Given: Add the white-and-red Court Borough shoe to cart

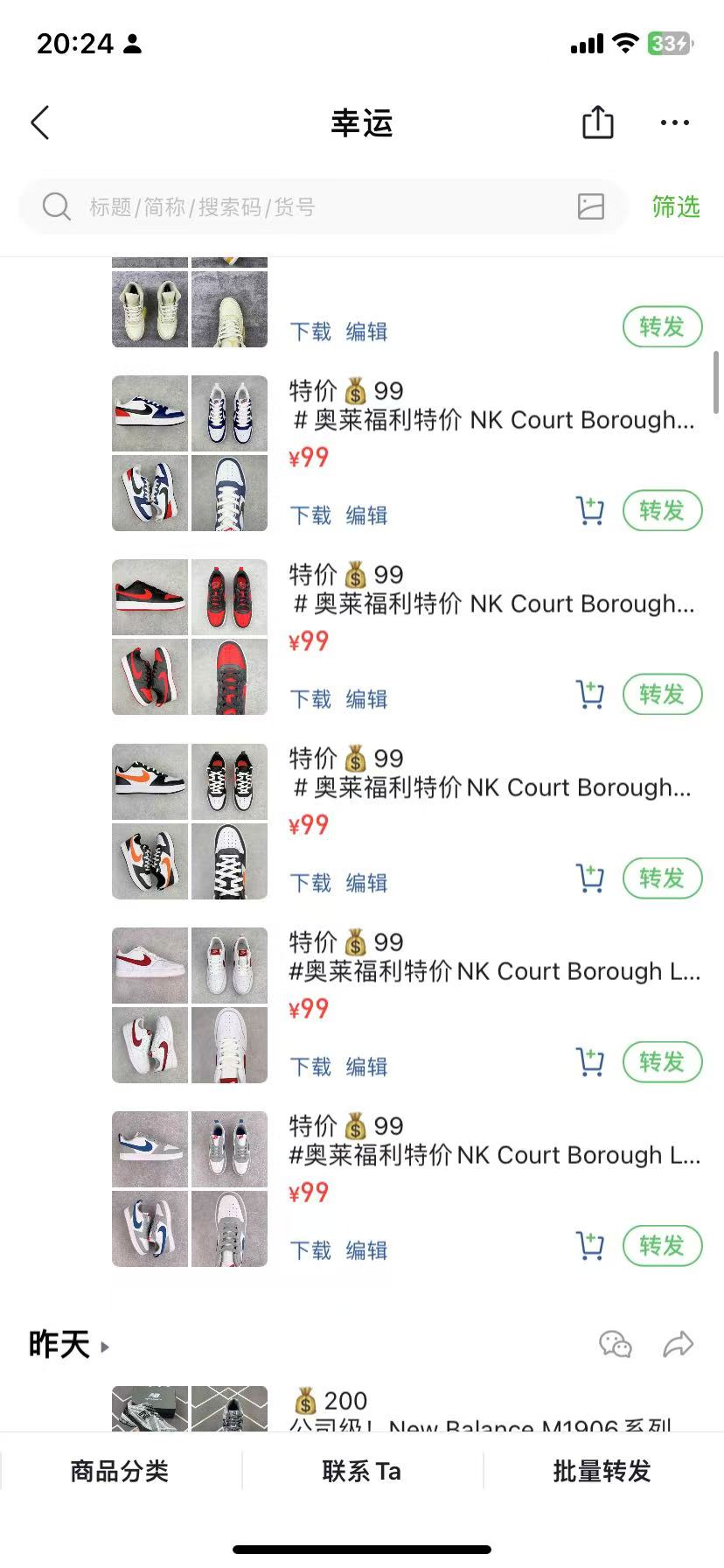Looking at the screenshot, I should coord(590,1062).
